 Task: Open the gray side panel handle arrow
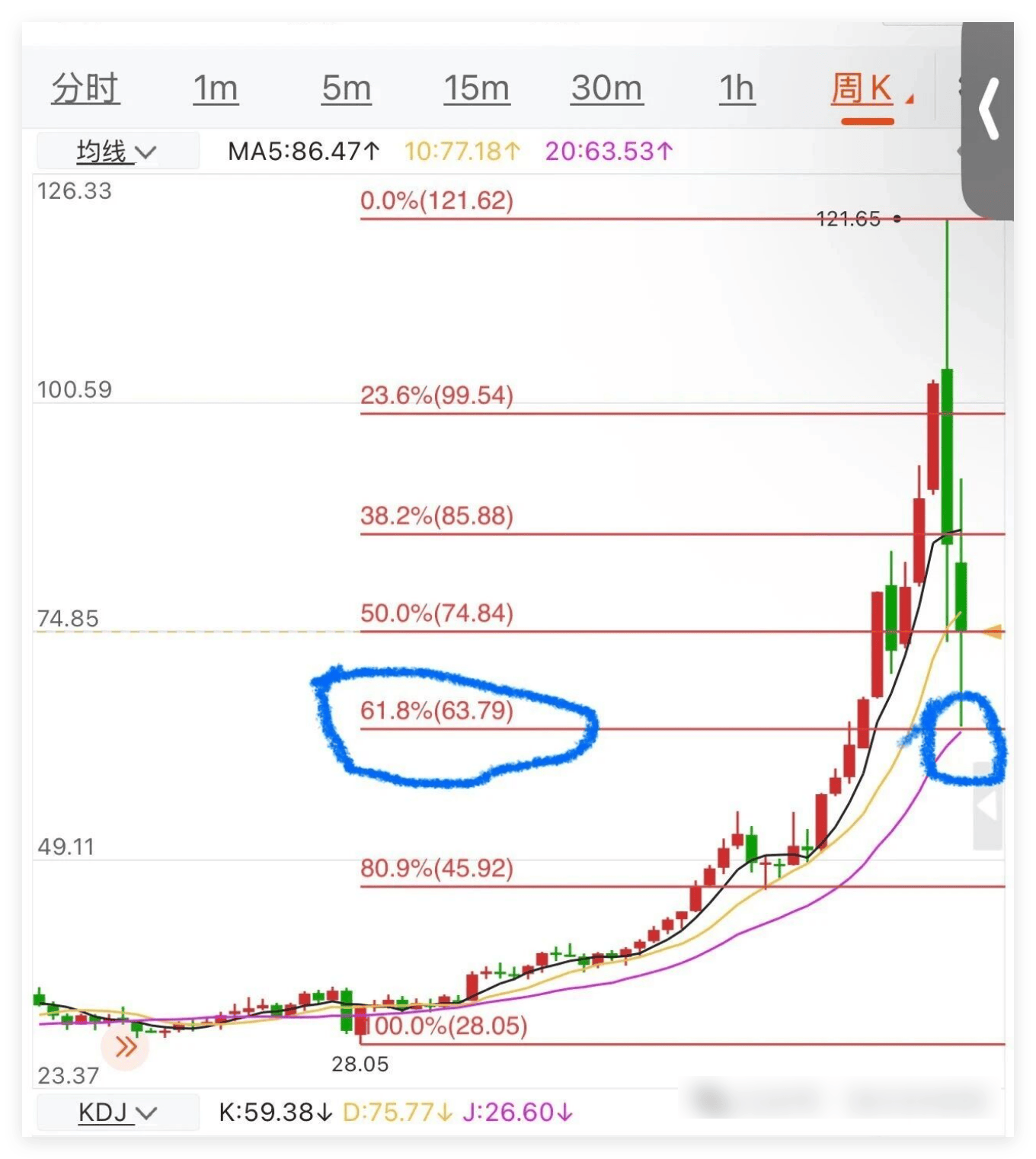[x=989, y=110]
